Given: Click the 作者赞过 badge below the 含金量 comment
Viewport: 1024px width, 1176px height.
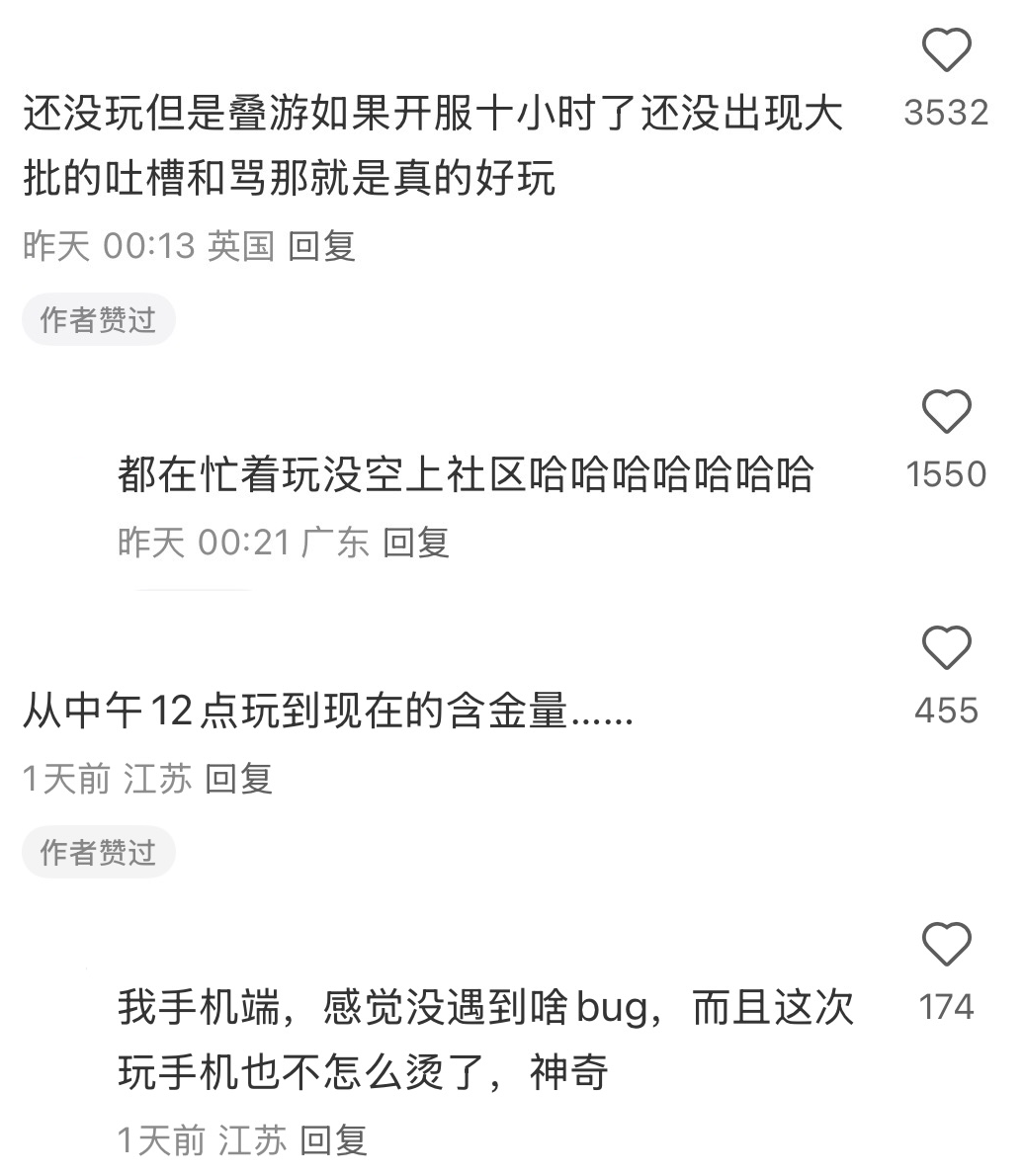Looking at the screenshot, I should [98, 851].
